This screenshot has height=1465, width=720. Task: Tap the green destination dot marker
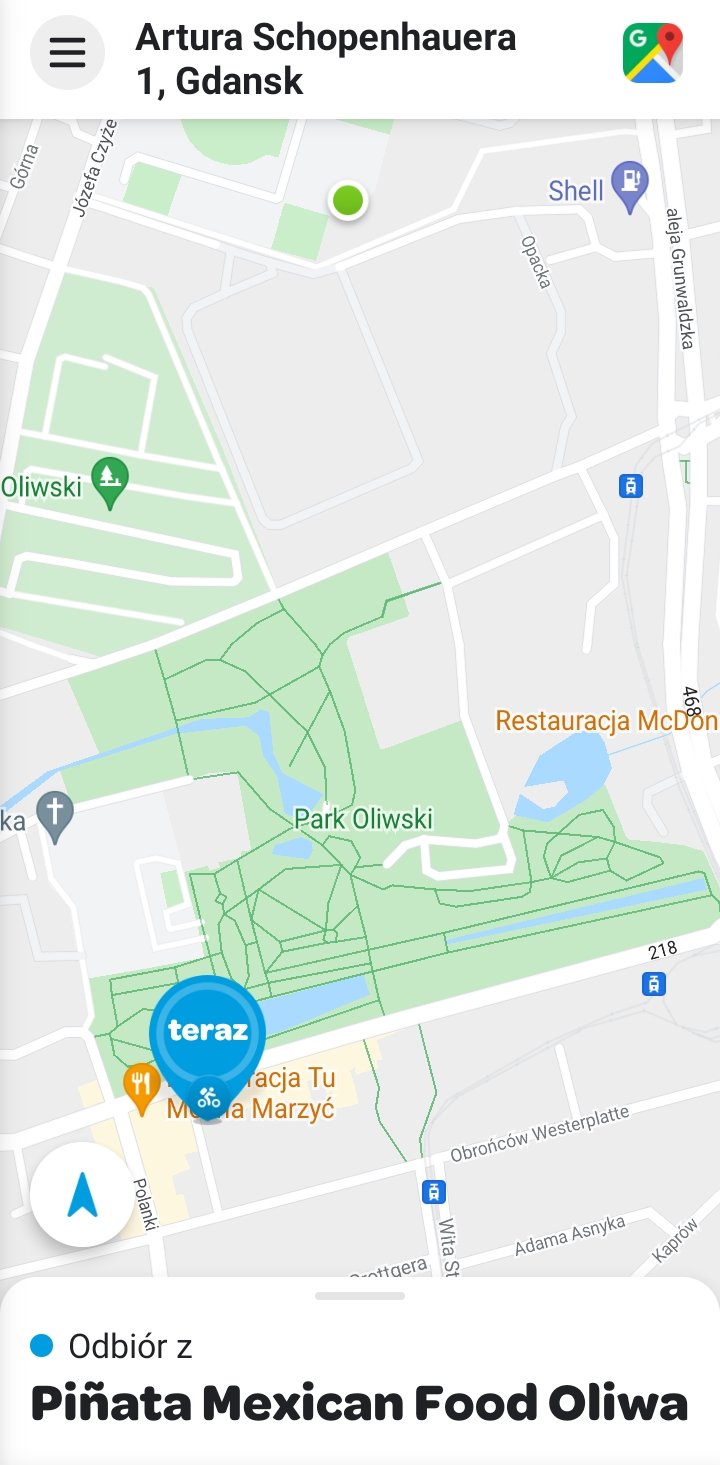pos(347,200)
